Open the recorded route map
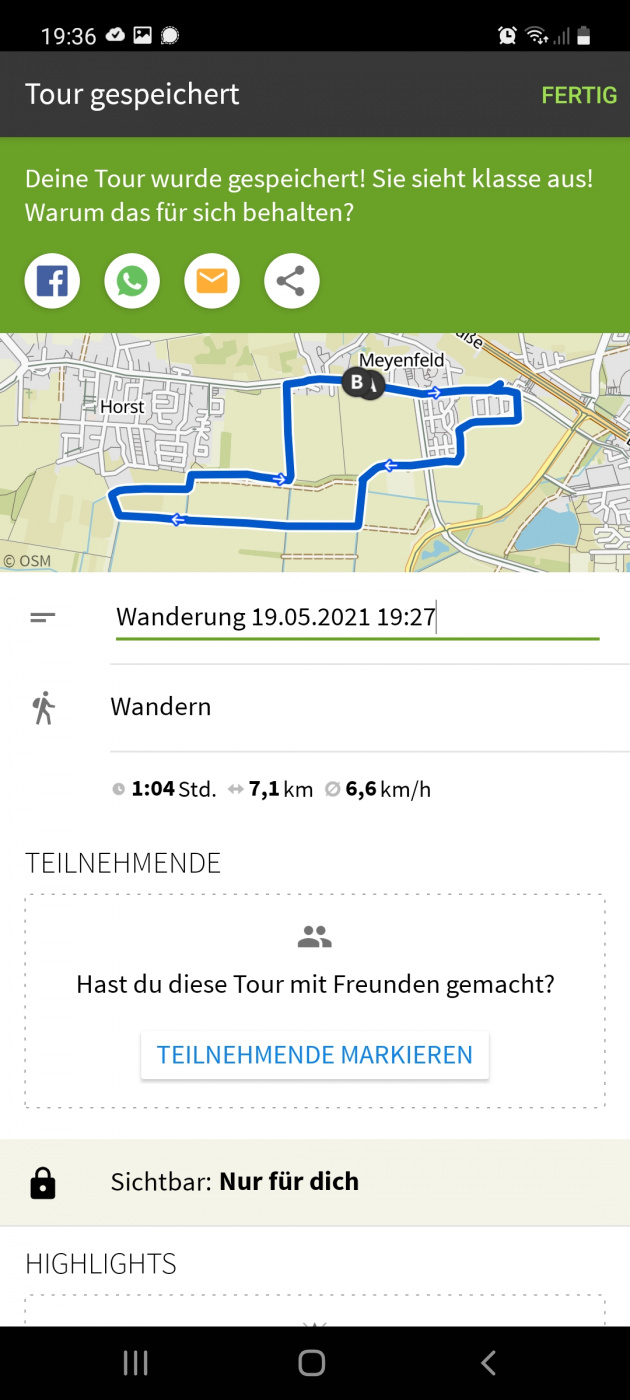The height and width of the screenshot is (1400, 630). click(315, 452)
